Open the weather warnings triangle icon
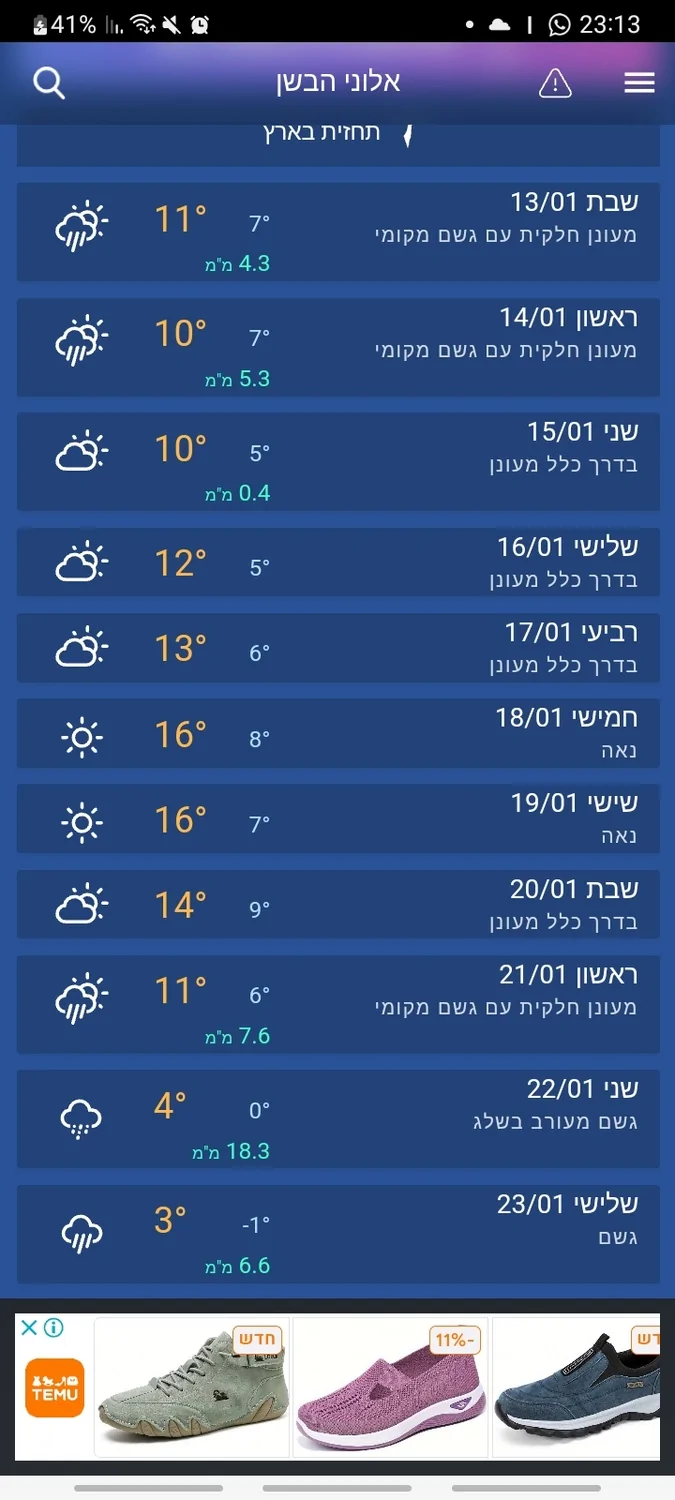 [555, 83]
